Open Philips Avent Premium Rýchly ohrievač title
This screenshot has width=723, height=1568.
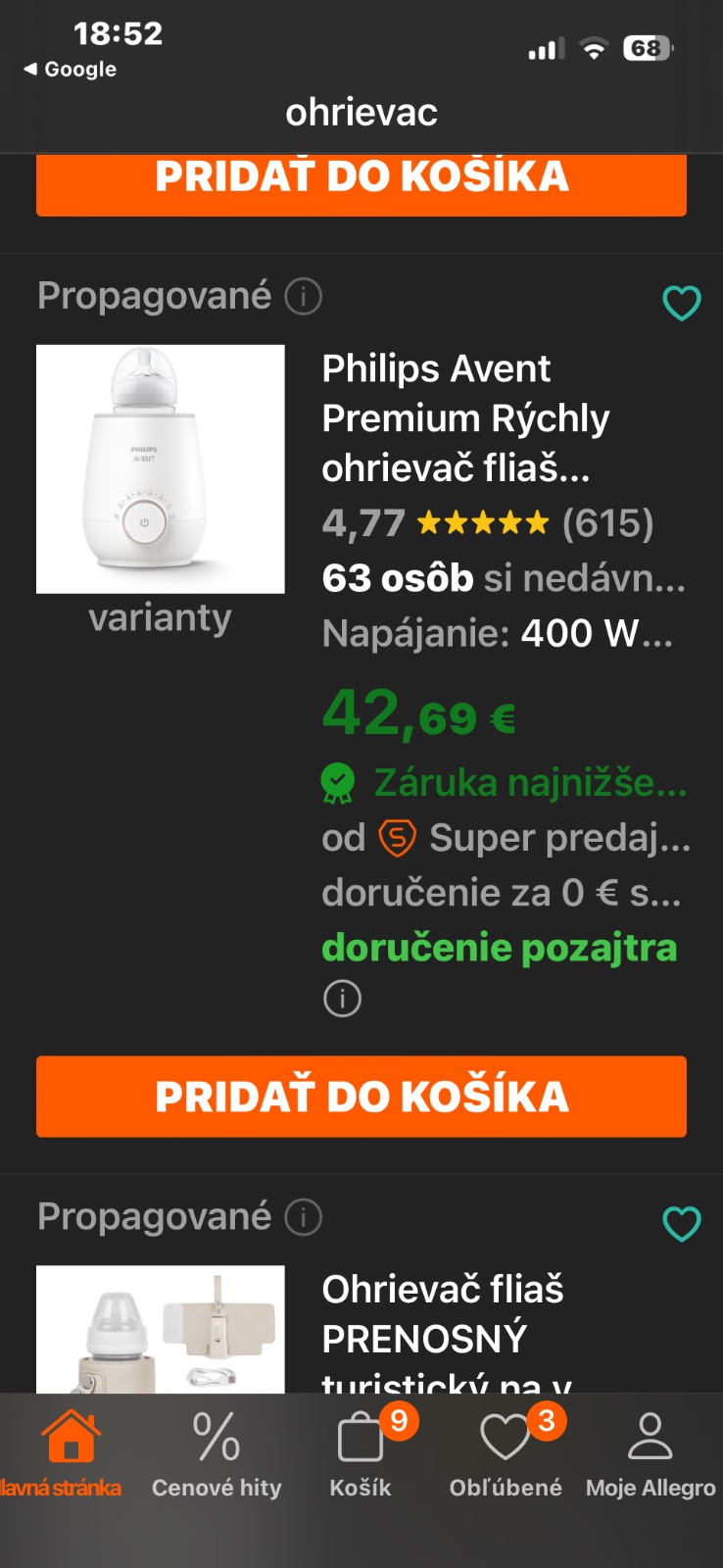[x=466, y=418]
